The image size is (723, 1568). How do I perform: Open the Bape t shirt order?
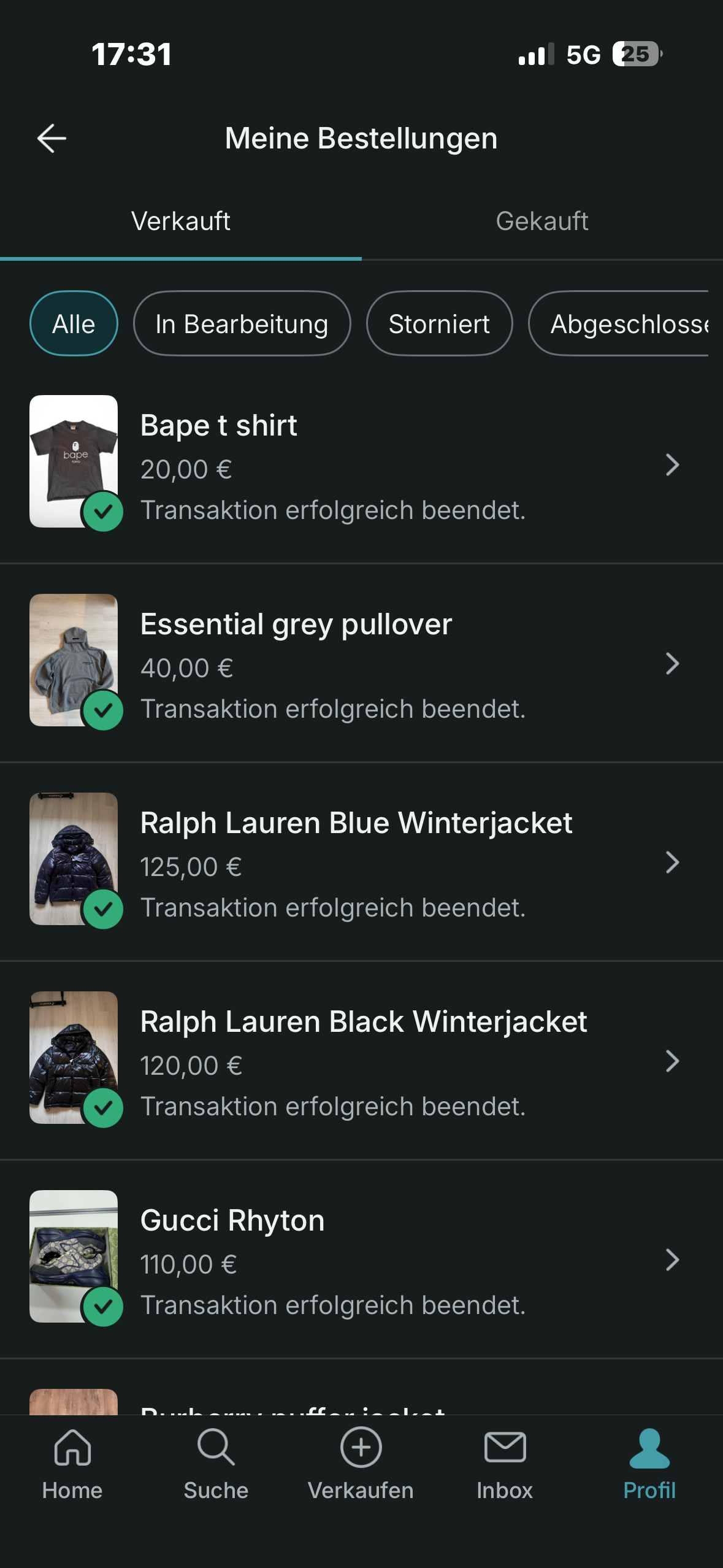tap(361, 465)
